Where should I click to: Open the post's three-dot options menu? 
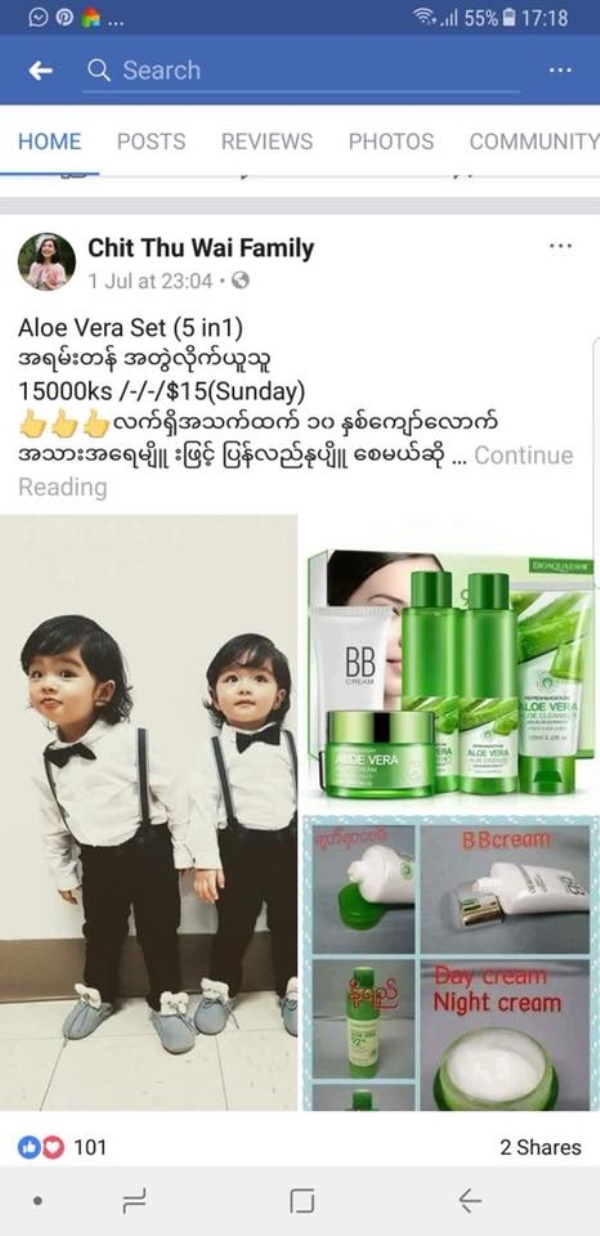click(560, 246)
